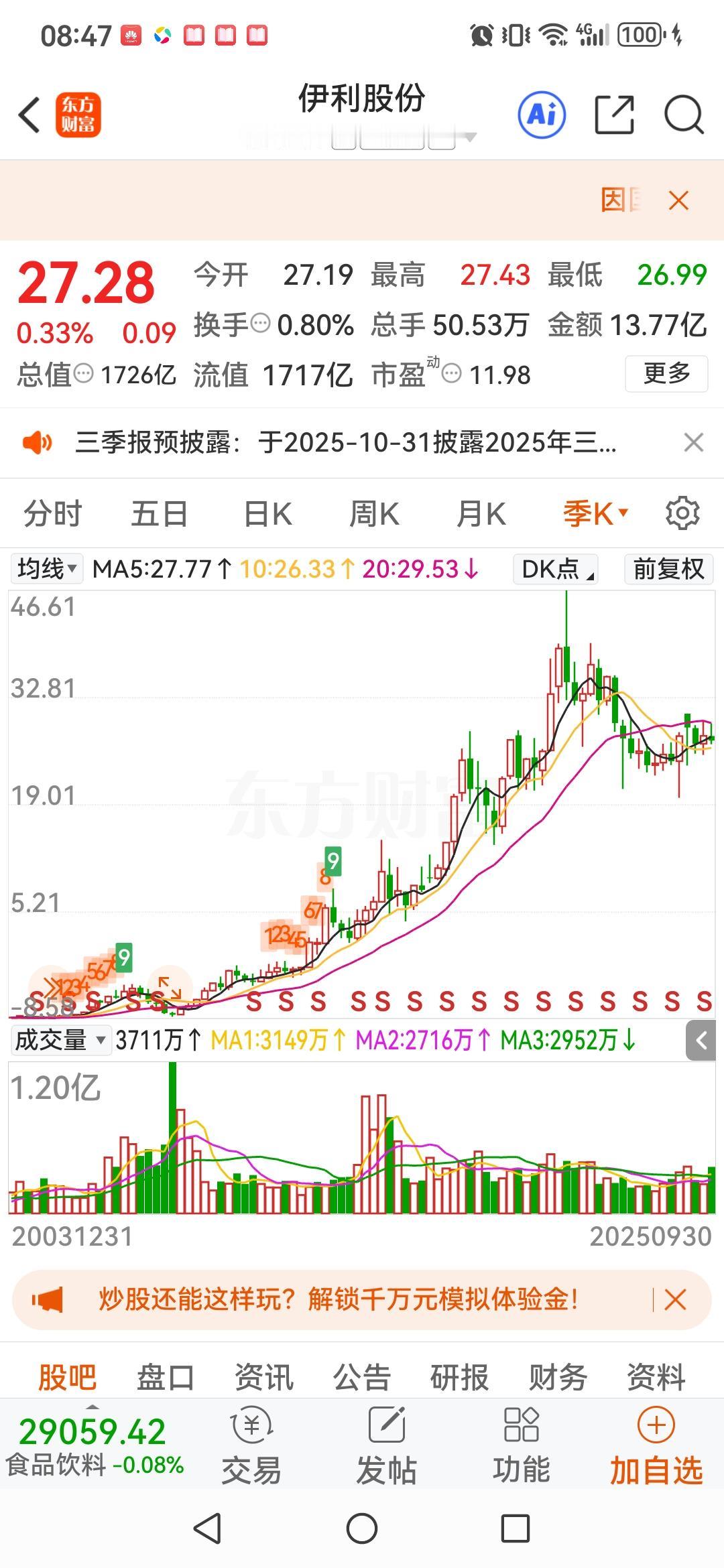Switch to 分时 chart
This screenshot has height=1568, width=724.
point(52,515)
